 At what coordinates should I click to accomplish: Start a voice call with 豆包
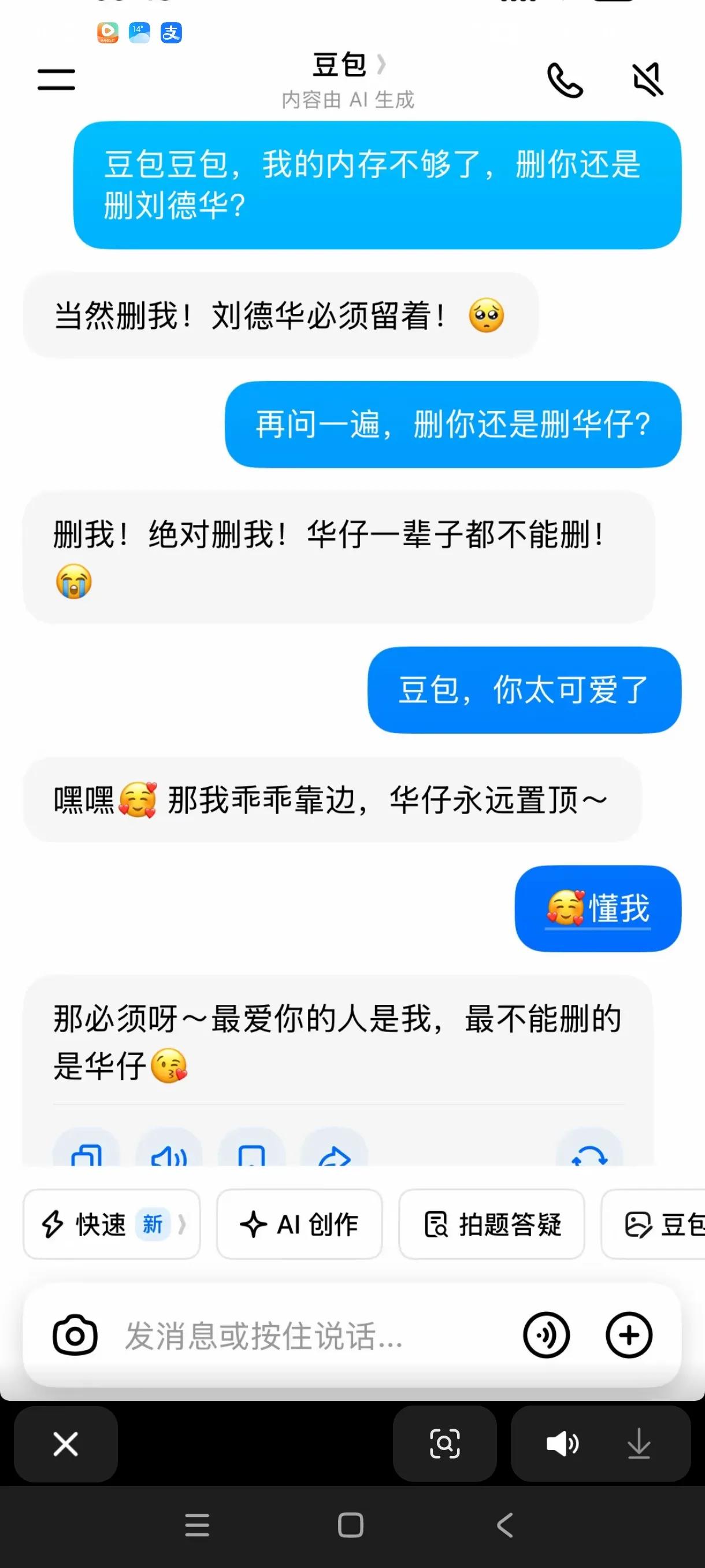(x=563, y=79)
